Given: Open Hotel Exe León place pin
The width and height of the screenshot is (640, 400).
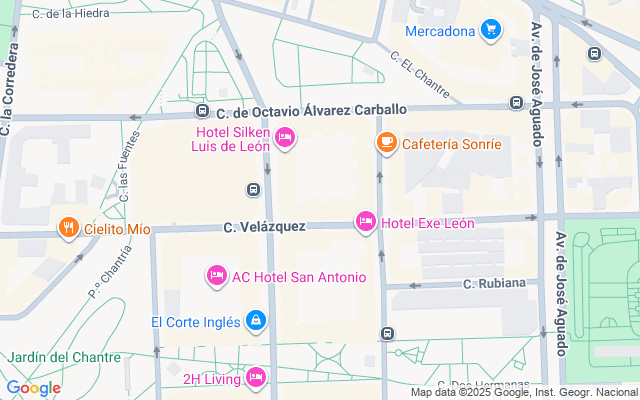Looking at the screenshot, I should coord(366,222).
